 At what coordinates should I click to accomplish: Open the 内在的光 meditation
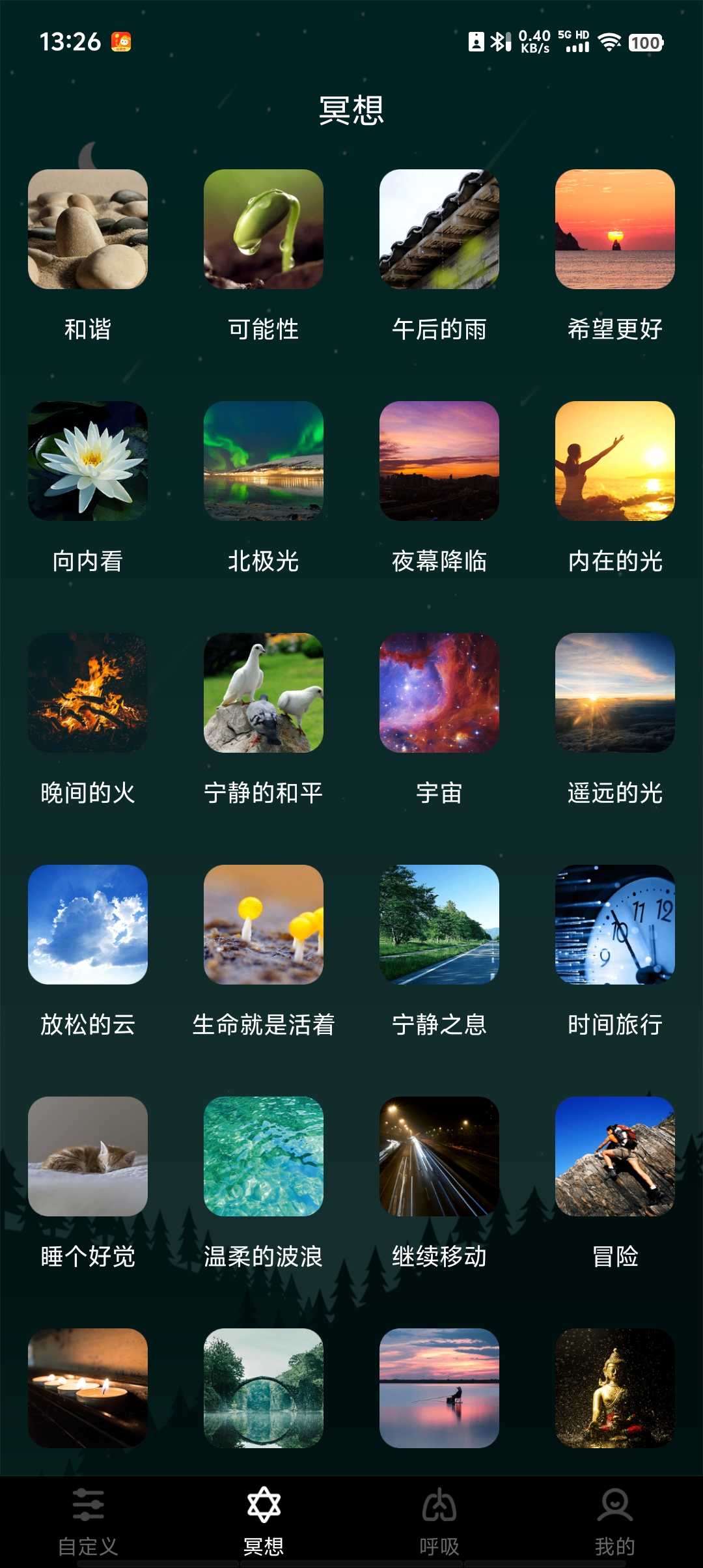tap(614, 461)
